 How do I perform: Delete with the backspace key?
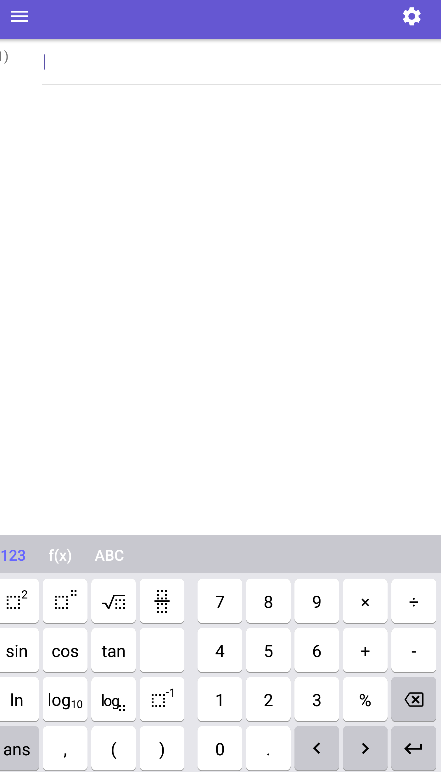(x=413, y=700)
